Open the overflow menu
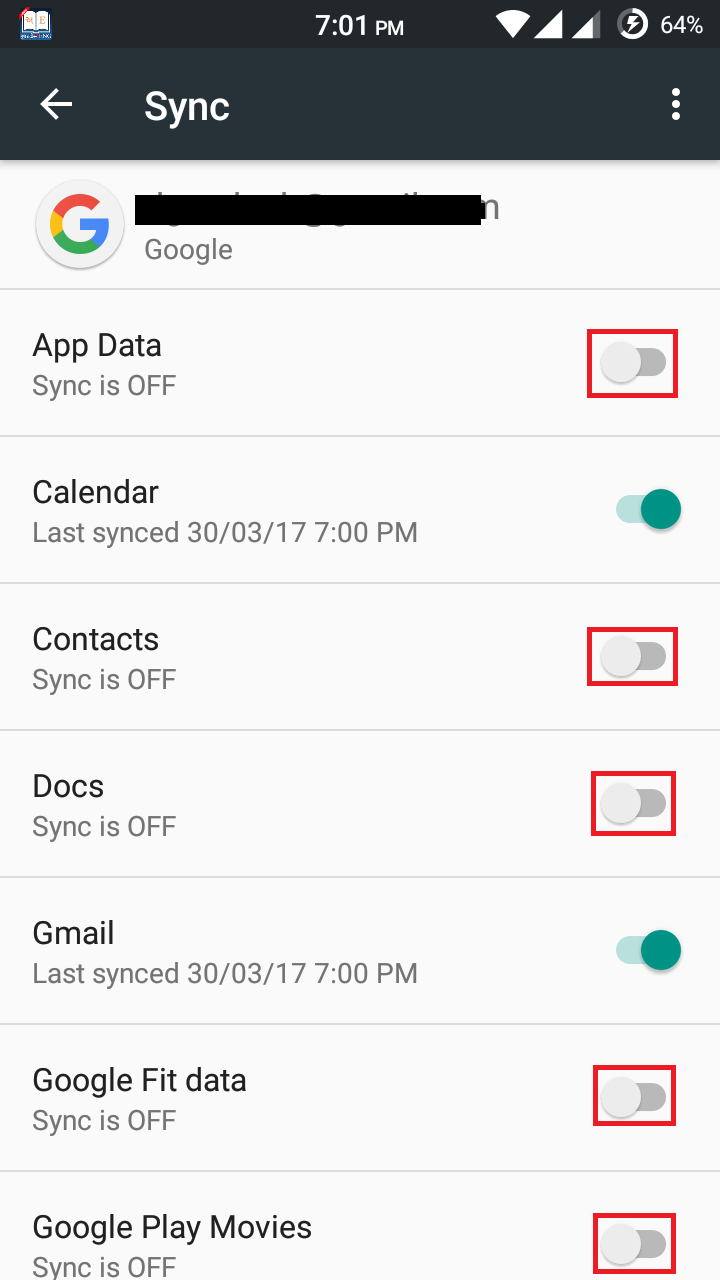720x1280 pixels. point(677,104)
